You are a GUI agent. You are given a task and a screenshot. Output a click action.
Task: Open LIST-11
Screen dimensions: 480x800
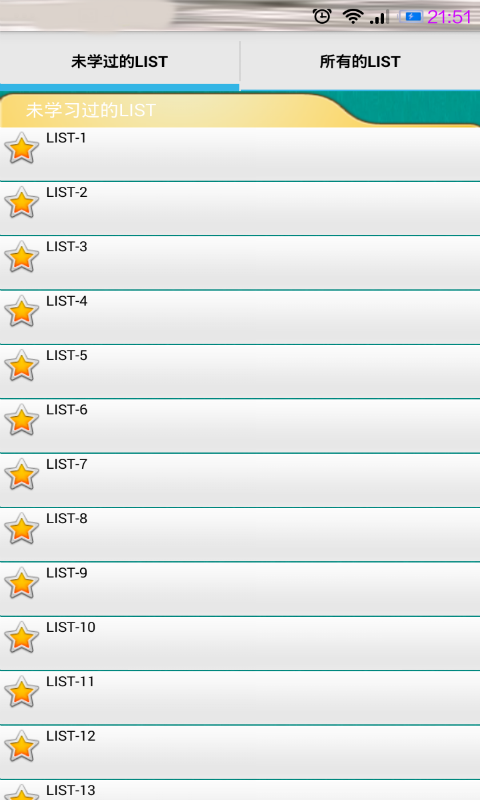(240, 697)
